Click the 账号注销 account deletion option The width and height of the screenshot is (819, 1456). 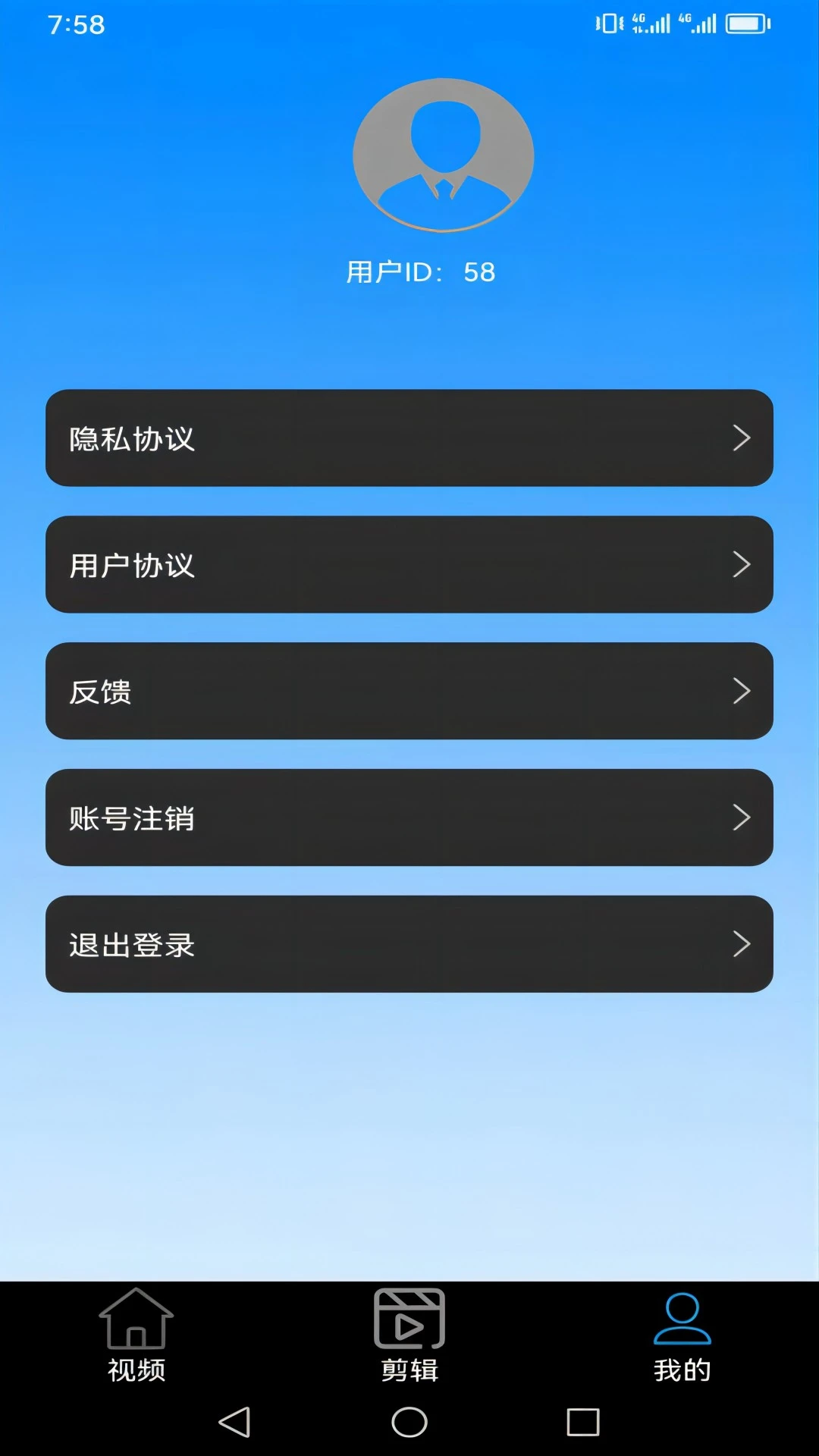(x=409, y=817)
